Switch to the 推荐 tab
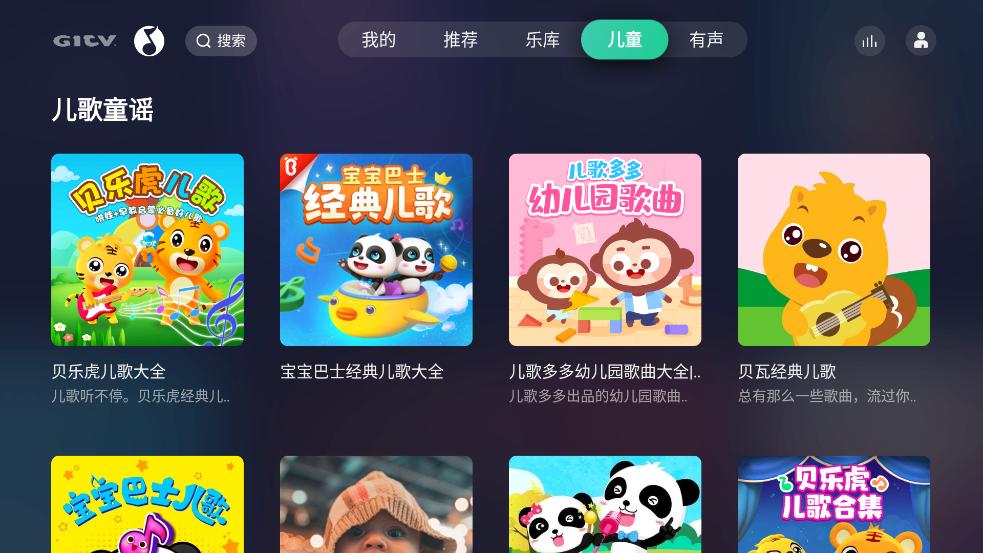 (x=460, y=40)
